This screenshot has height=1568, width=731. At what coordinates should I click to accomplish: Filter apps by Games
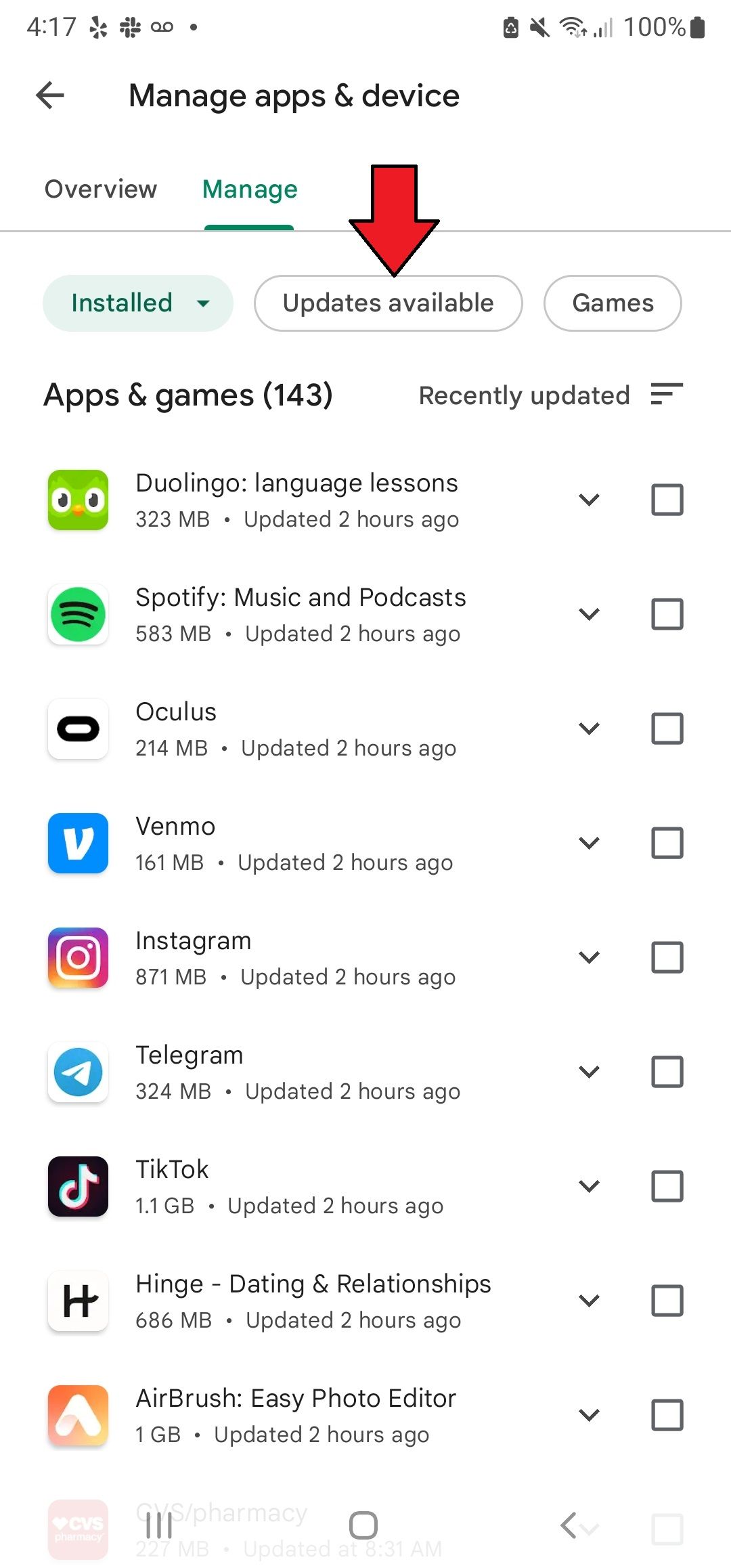tap(611, 303)
